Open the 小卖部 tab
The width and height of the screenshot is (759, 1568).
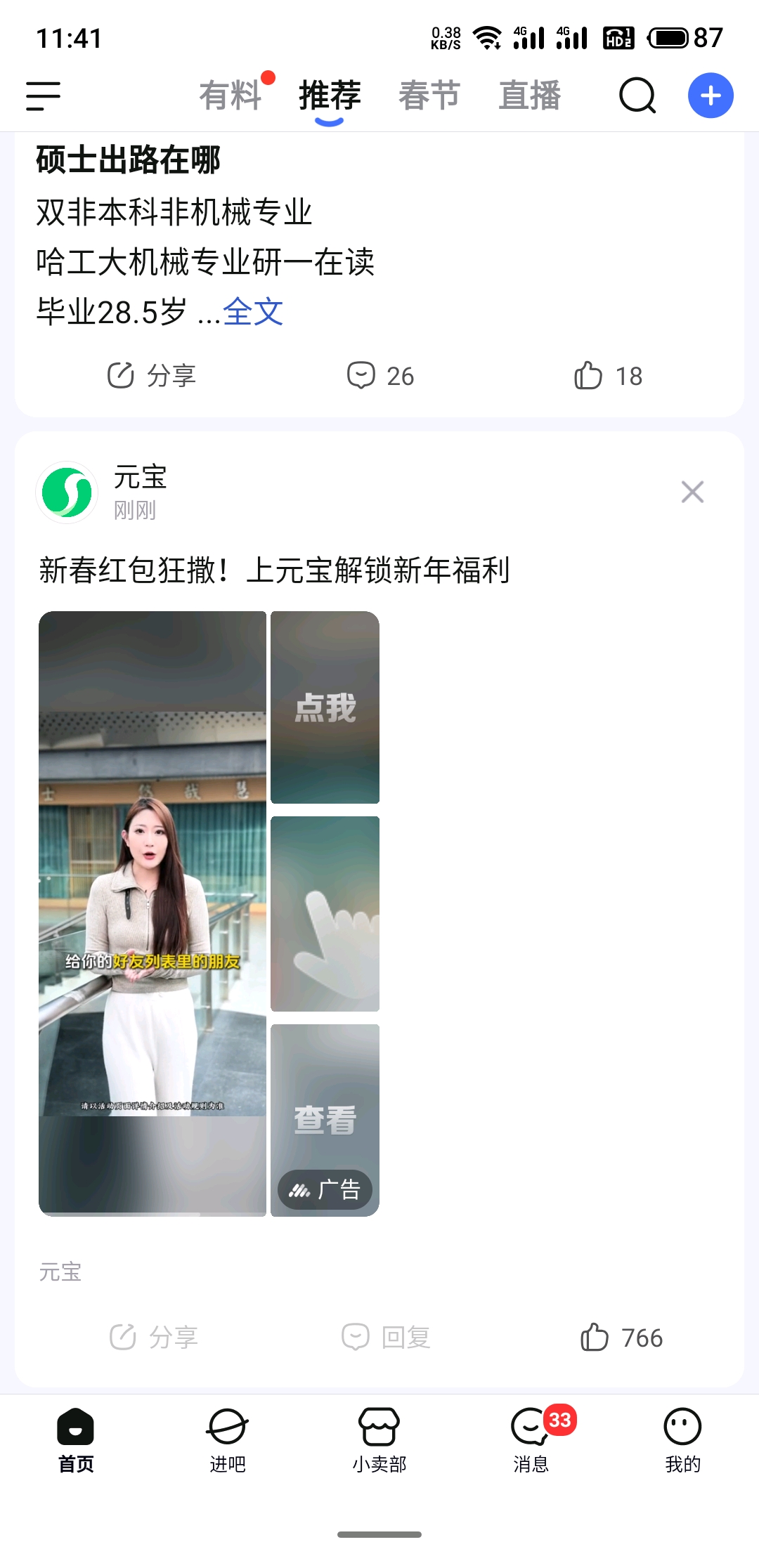(x=379, y=1440)
